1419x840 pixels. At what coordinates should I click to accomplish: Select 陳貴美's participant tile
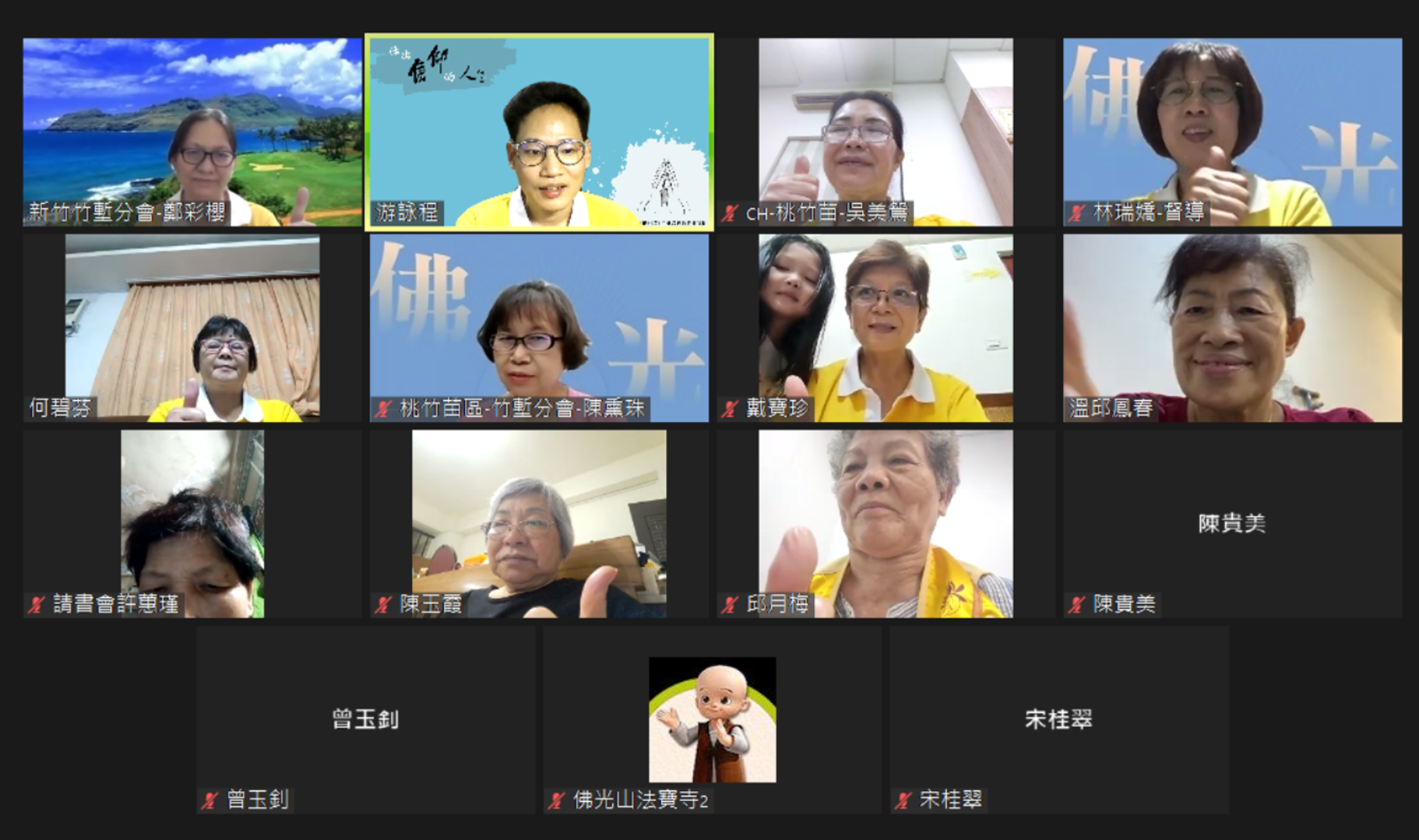click(x=1232, y=524)
